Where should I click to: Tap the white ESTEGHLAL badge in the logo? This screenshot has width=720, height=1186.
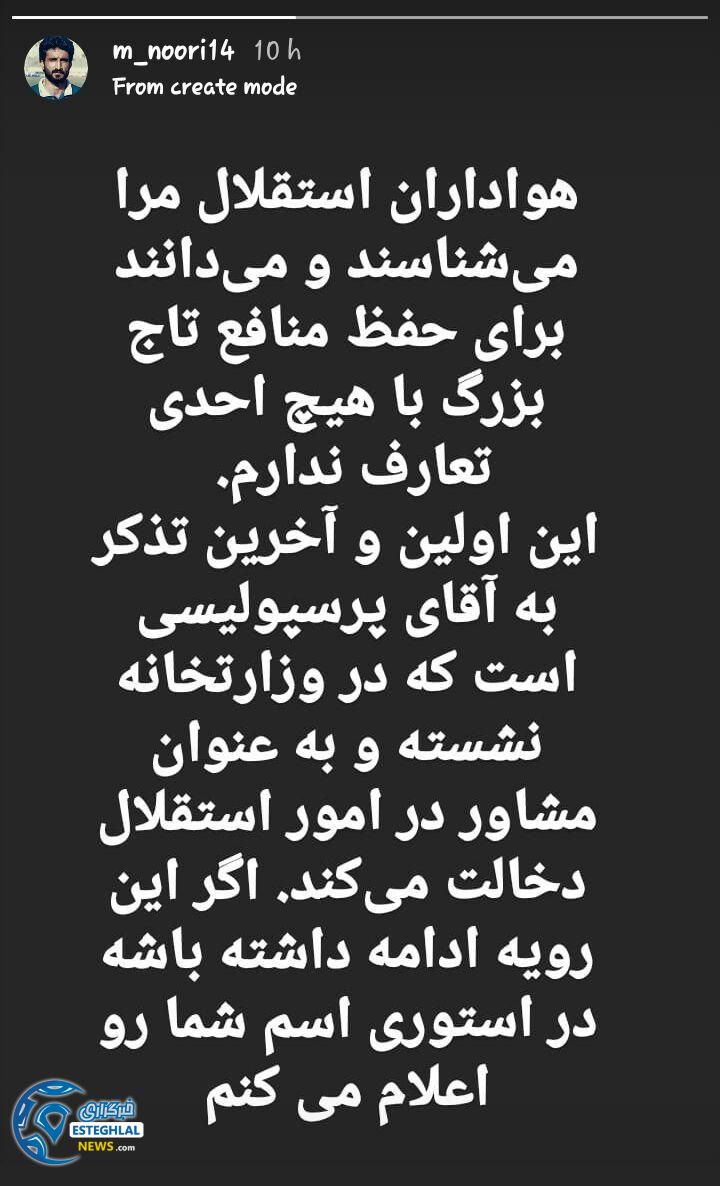point(105,1130)
